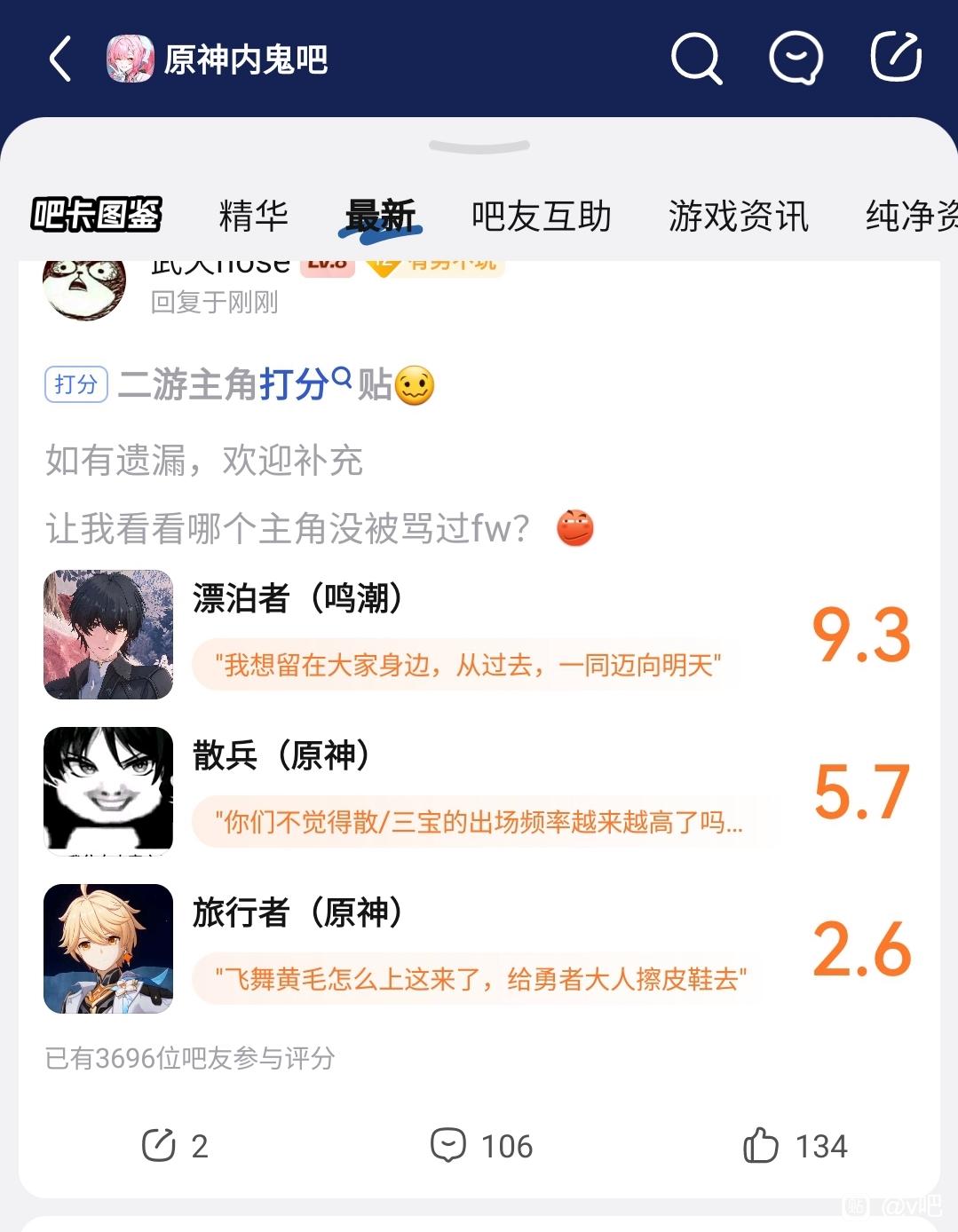Open the 原神内鬼吧 forum title

pyautogui.click(x=245, y=59)
